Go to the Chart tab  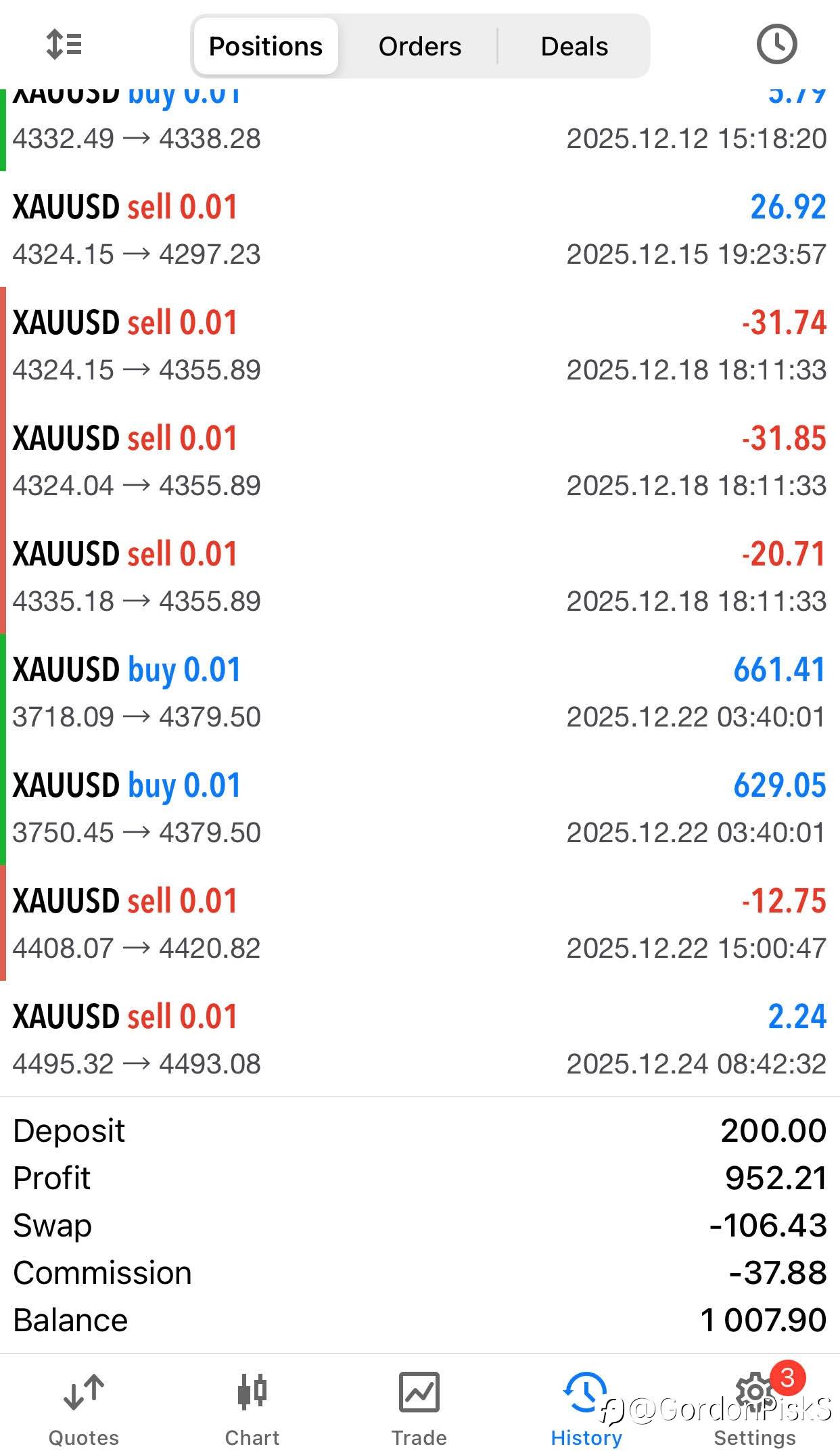pos(252,1408)
